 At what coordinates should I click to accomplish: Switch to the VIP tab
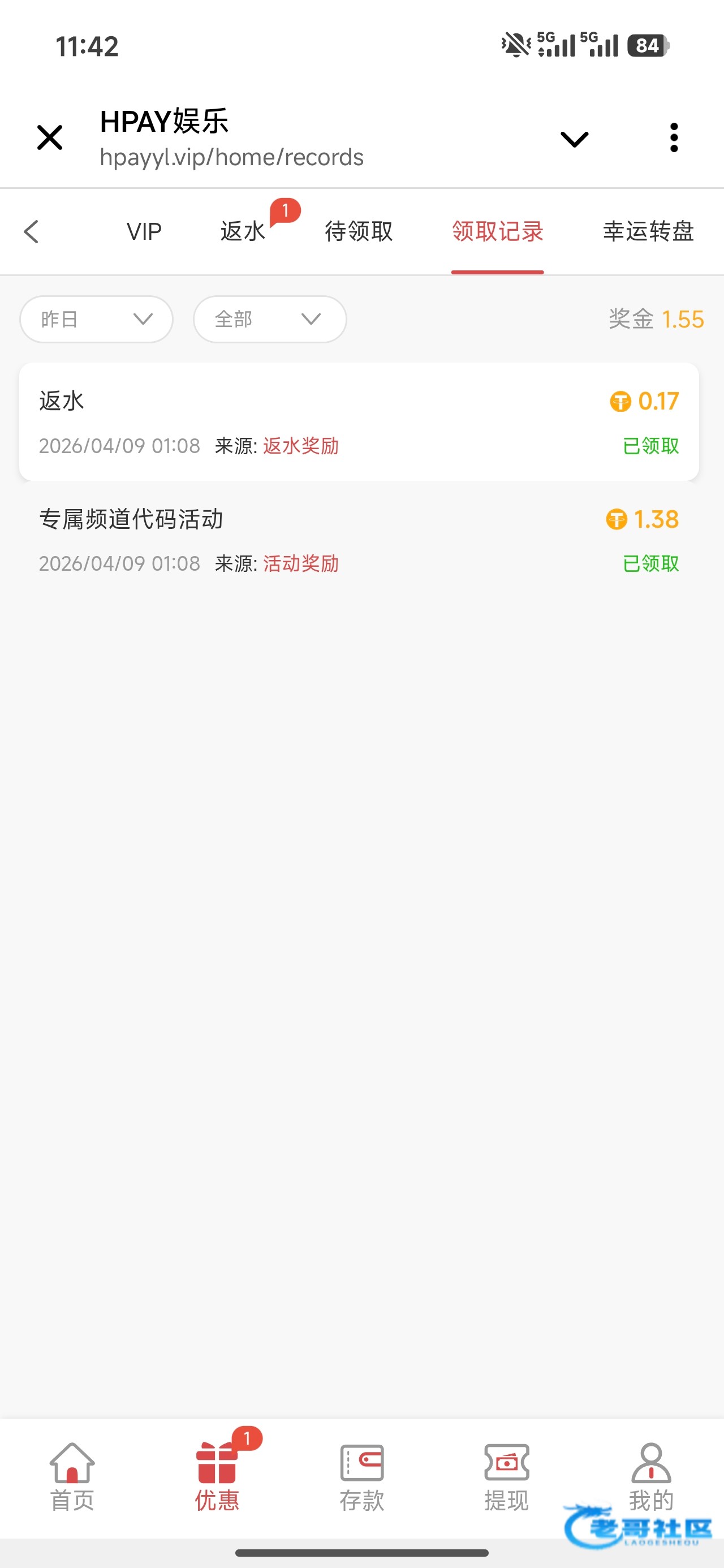tap(144, 231)
